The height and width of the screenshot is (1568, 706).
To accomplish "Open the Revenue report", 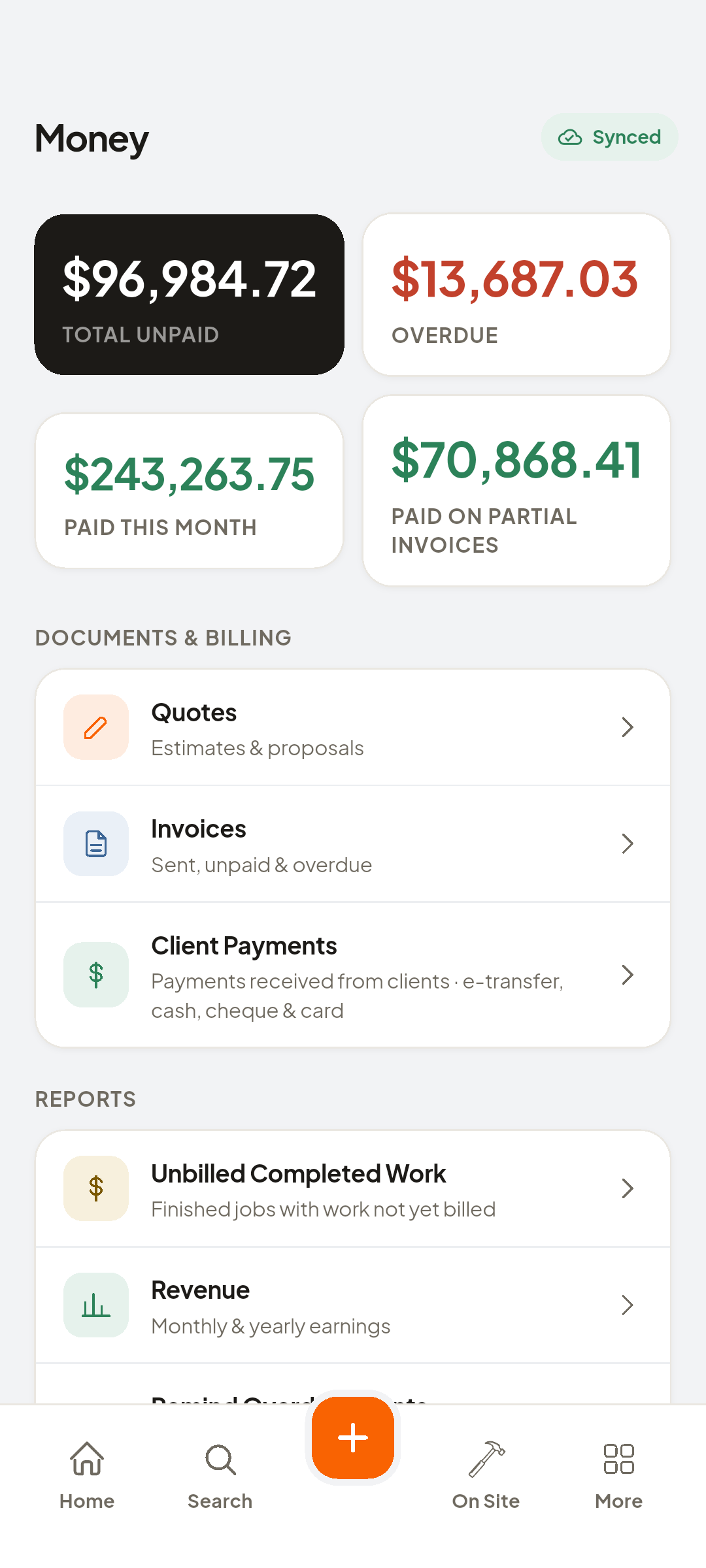I will pos(353,1305).
